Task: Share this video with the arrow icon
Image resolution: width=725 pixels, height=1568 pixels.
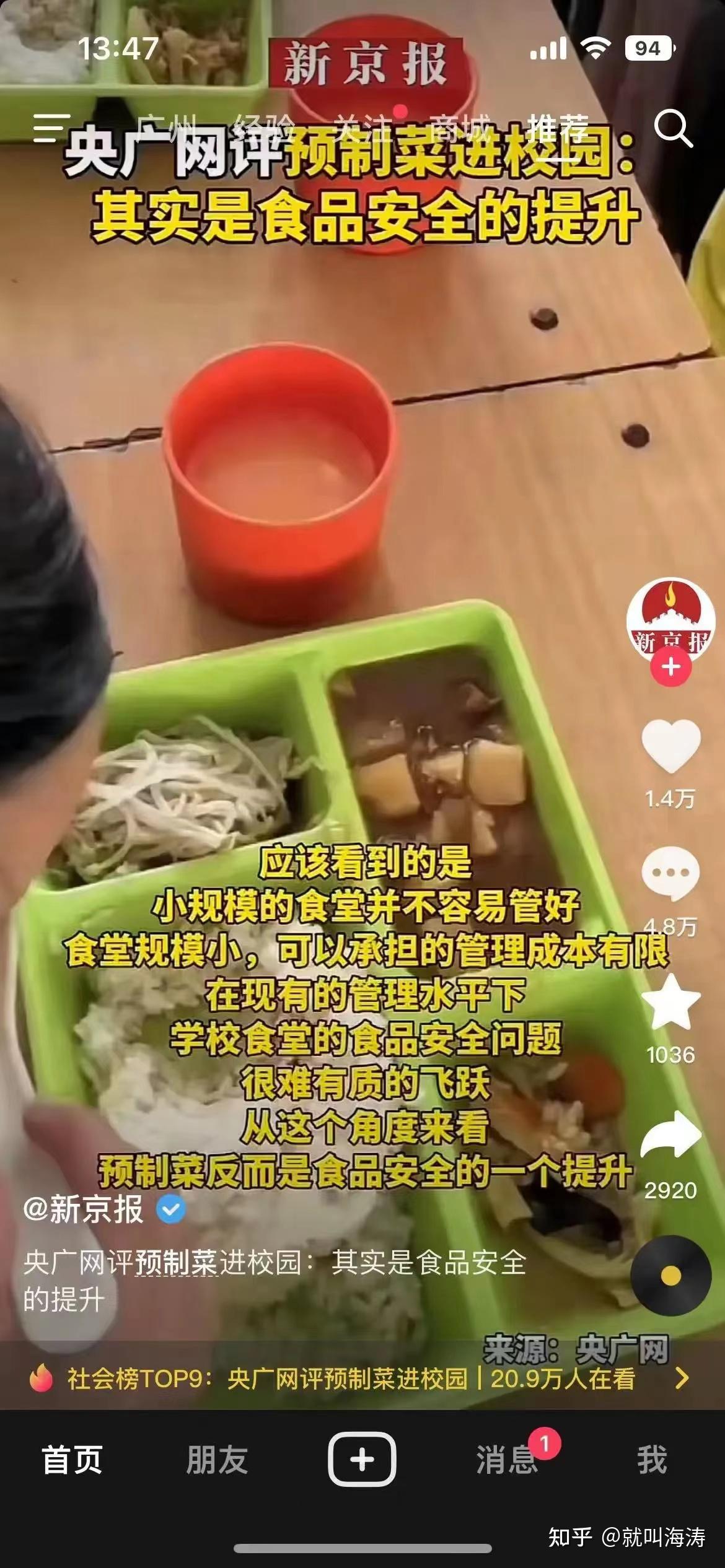Action: click(670, 1135)
